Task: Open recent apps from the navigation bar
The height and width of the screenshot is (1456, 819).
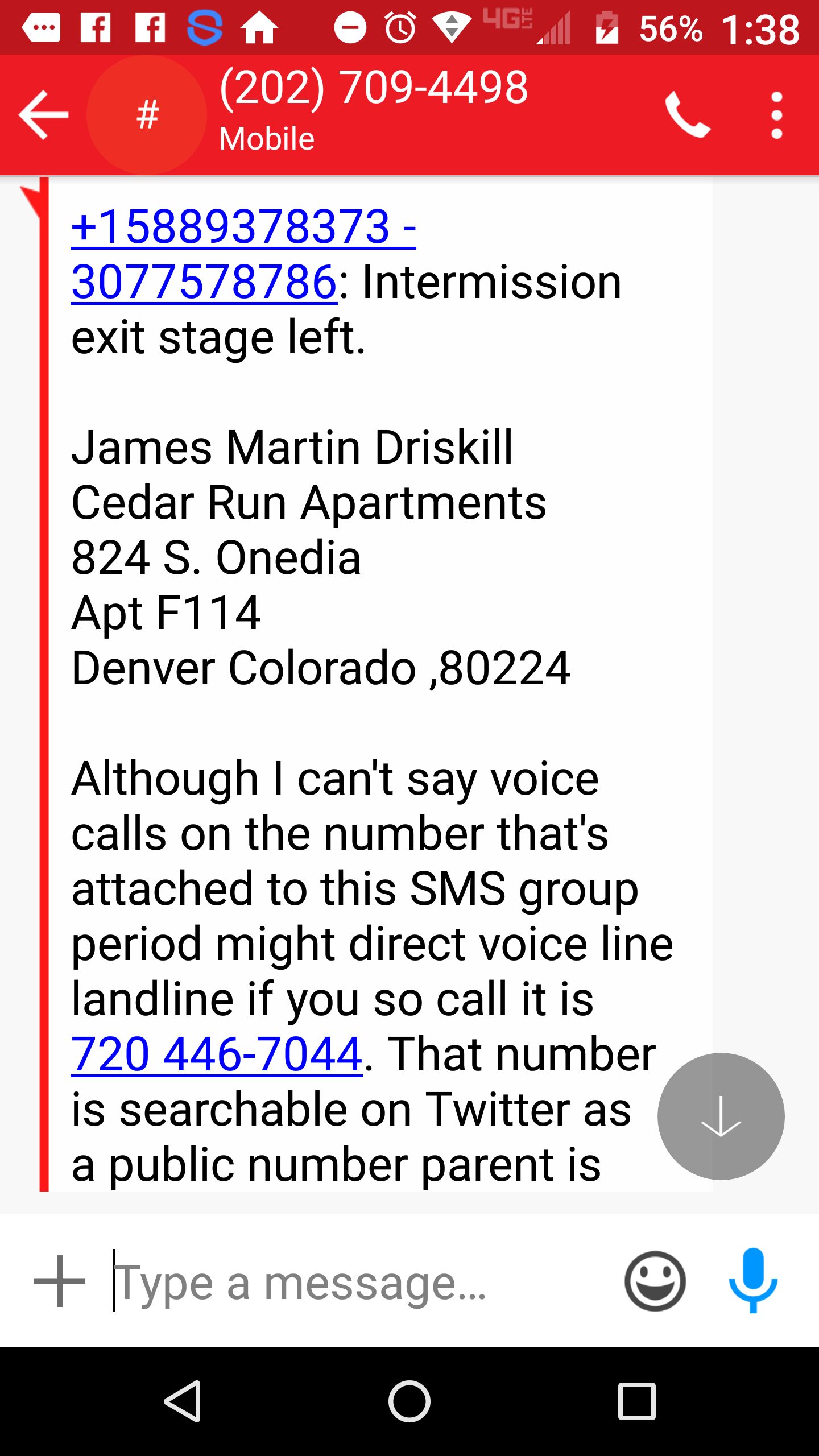Action: 637,1401
